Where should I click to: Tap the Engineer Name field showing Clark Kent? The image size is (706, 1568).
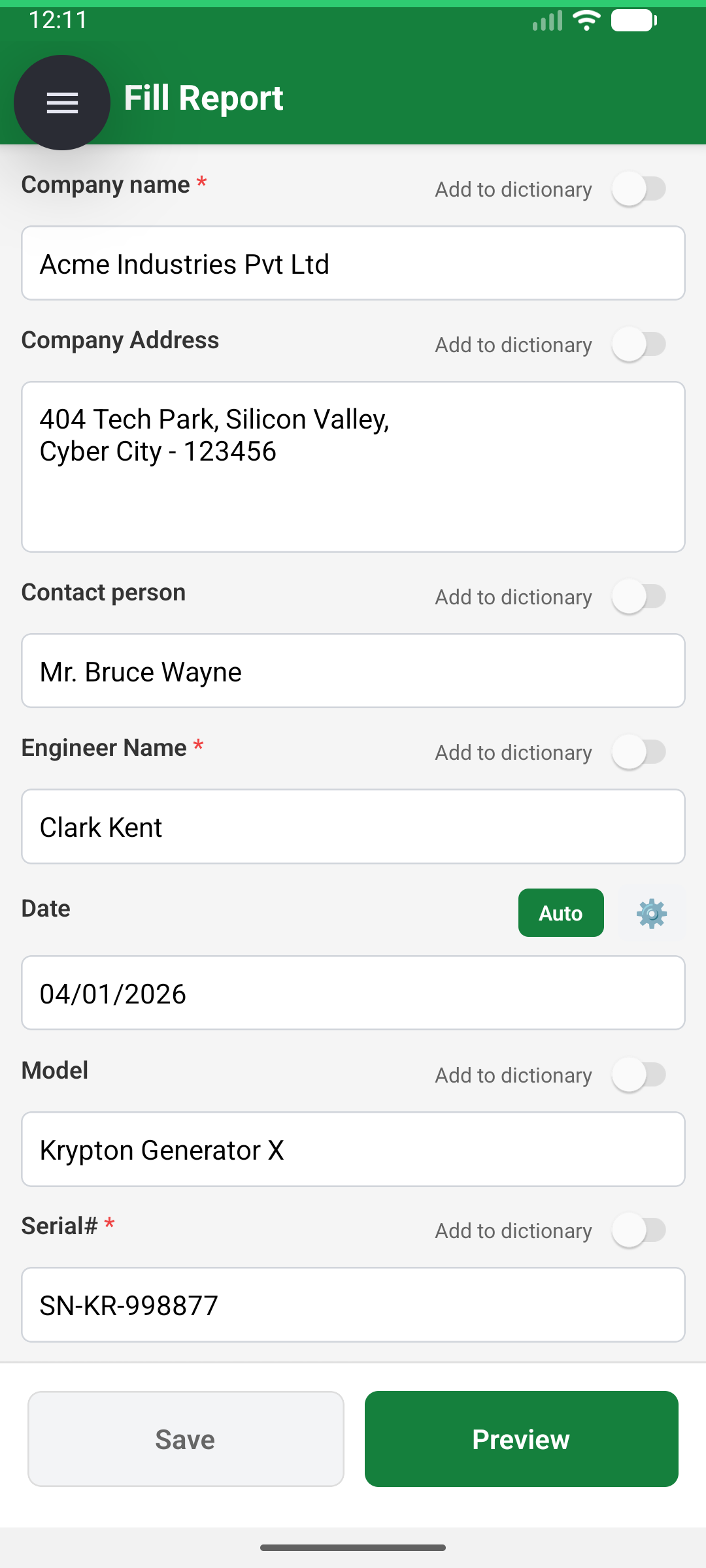pos(353,826)
